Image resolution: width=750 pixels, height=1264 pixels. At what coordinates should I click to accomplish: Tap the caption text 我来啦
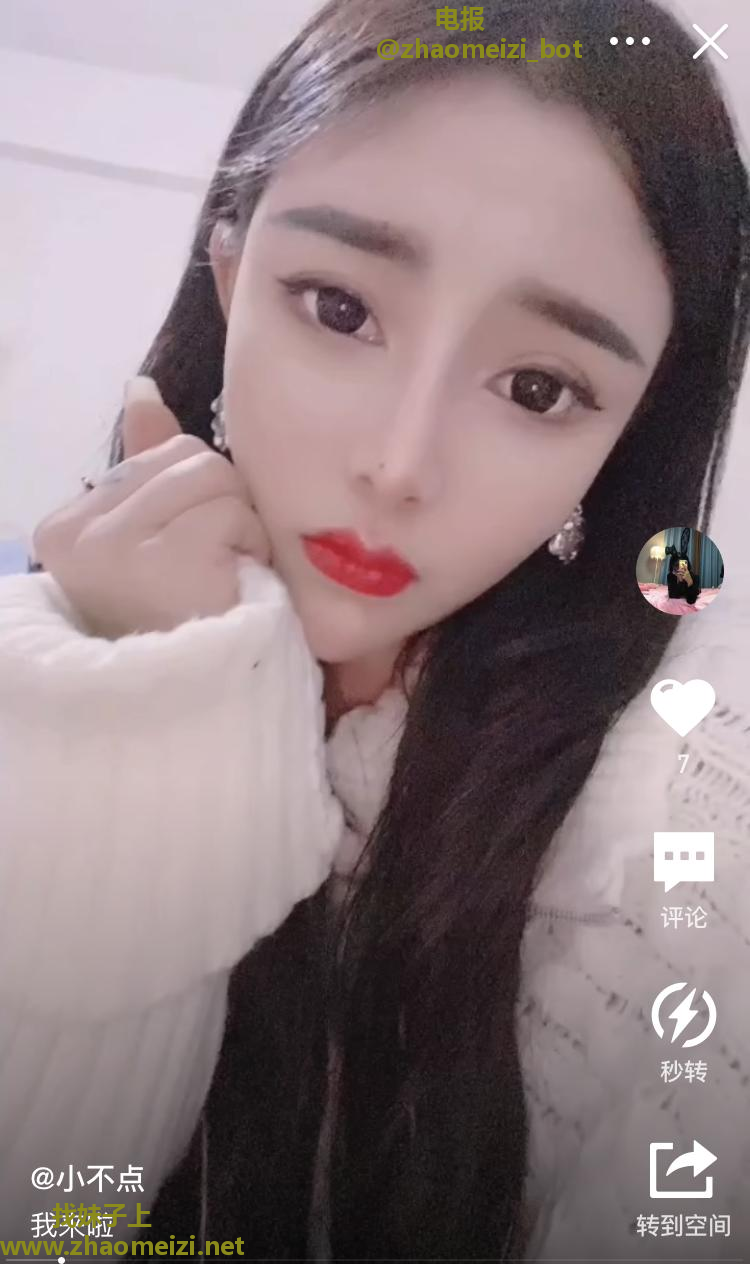click(60, 1218)
